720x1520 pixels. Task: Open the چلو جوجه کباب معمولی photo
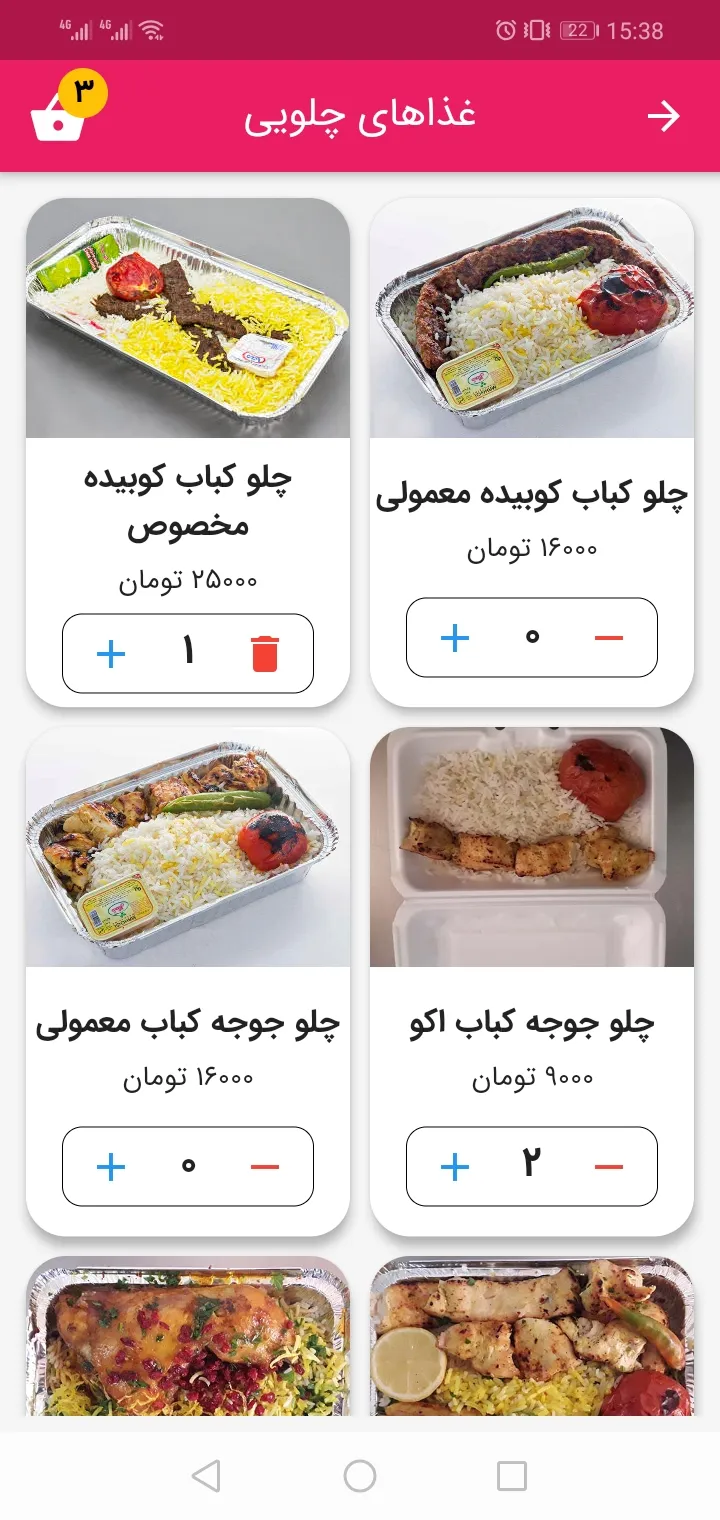click(188, 847)
